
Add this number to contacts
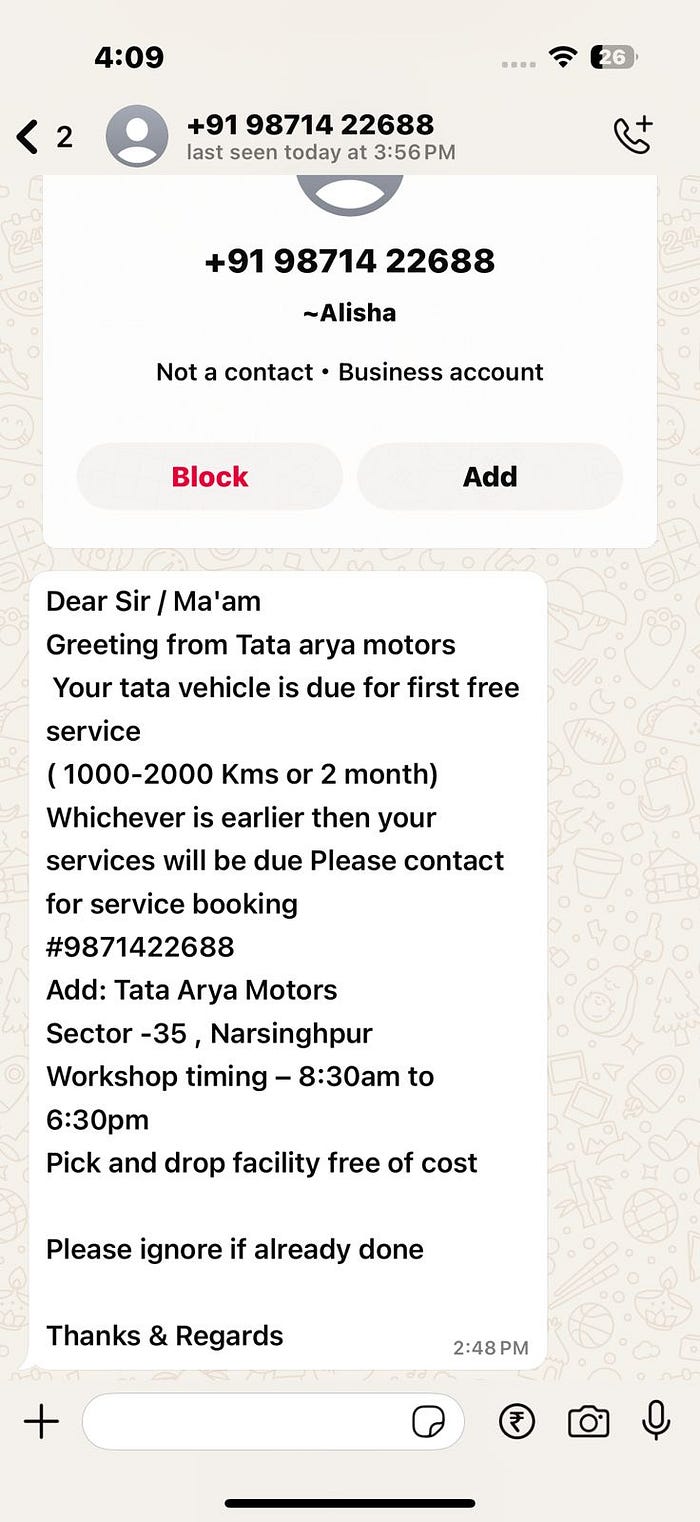(x=490, y=477)
